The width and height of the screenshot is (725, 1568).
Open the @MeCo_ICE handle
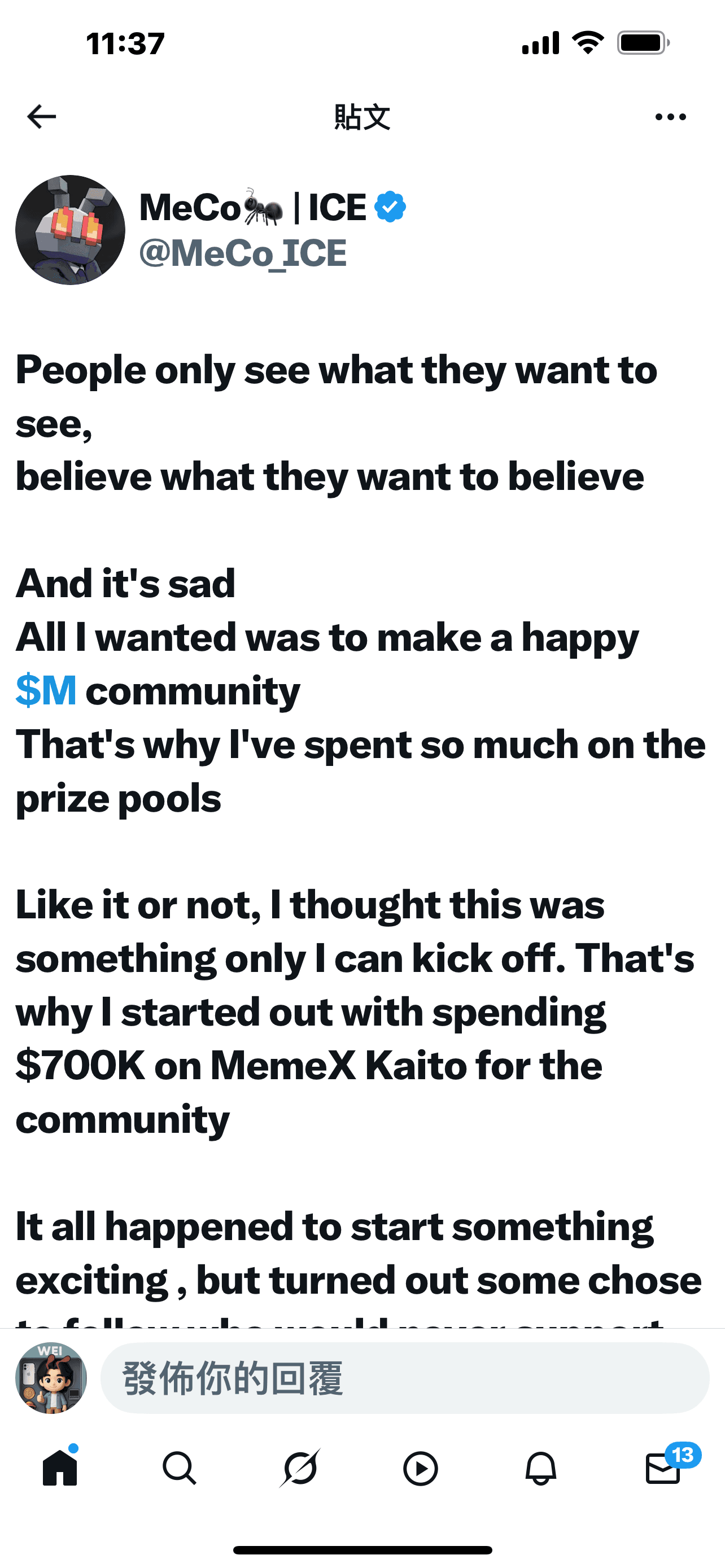pyautogui.click(x=243, y=253)
